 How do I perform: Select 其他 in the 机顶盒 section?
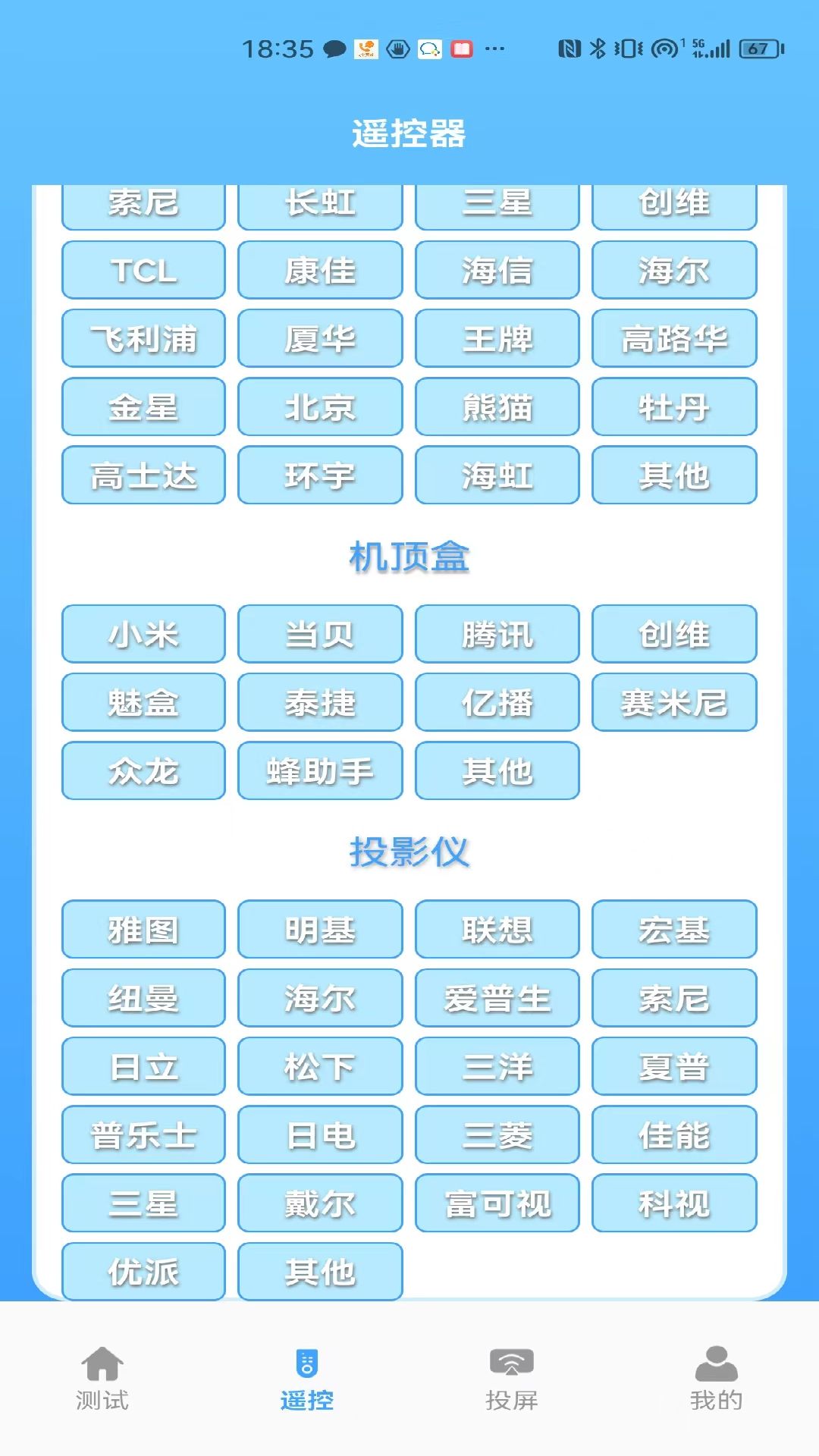(497, 771)
